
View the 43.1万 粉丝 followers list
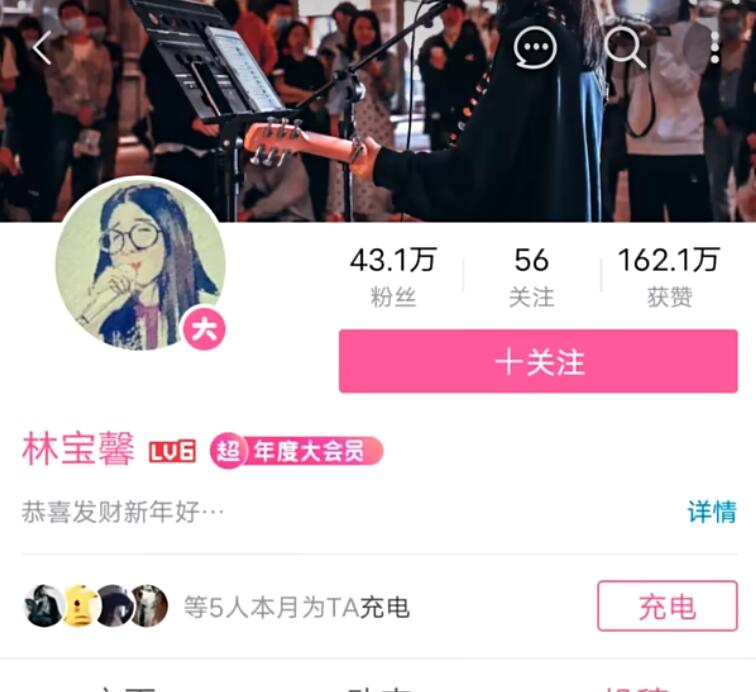click(393, 276)
